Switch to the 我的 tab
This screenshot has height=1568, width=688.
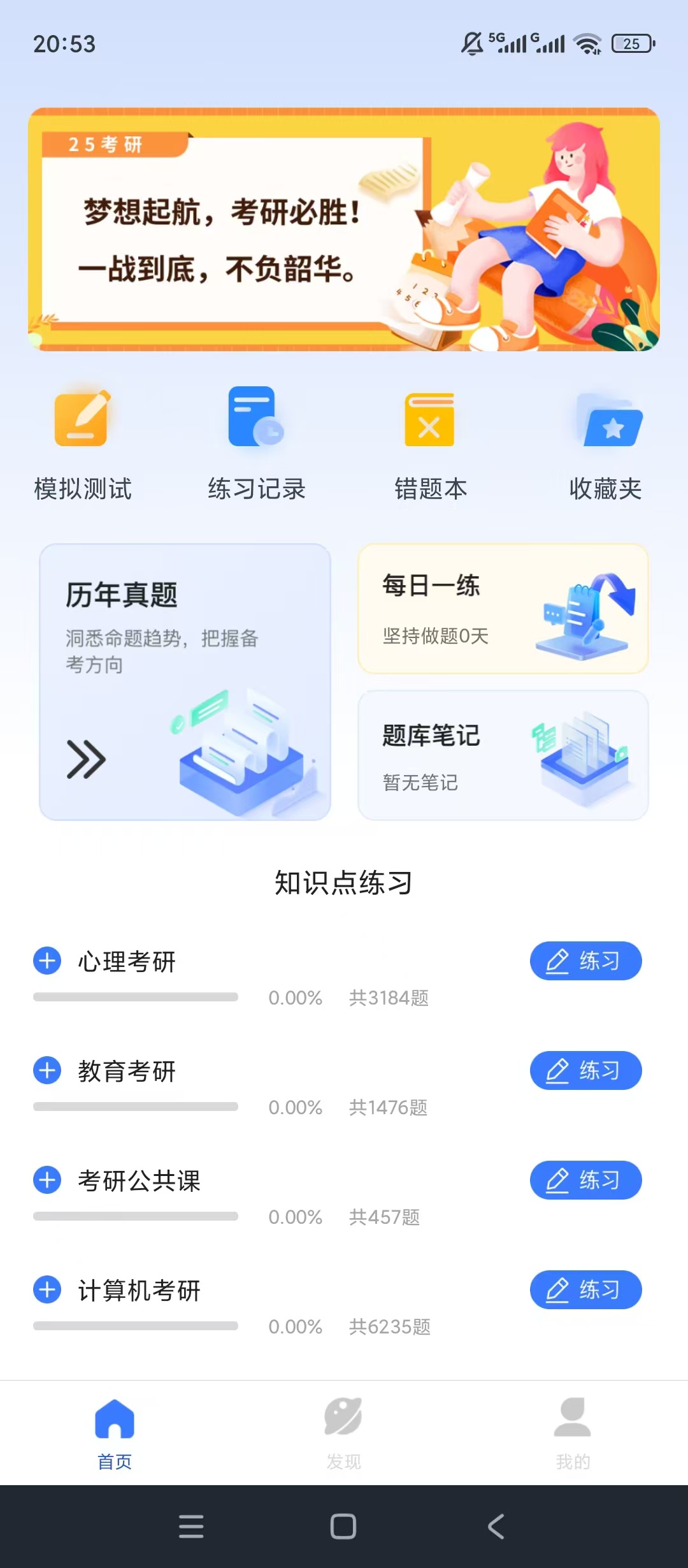pyautogui.click(x=573, y=1434)
